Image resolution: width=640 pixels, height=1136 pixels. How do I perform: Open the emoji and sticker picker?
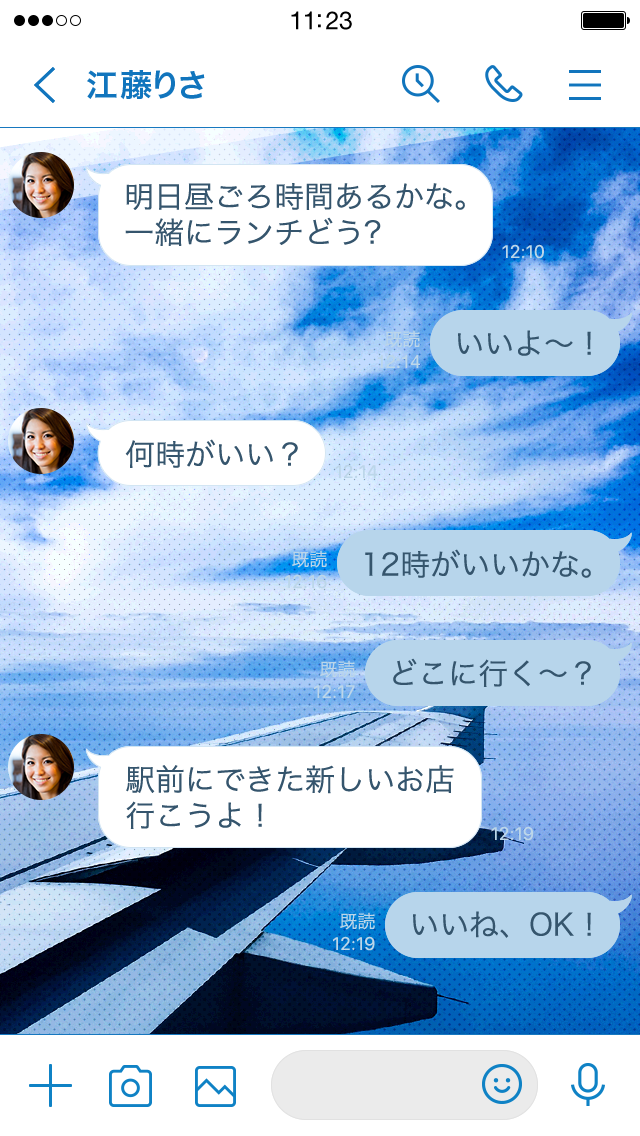[x=502, y=1084]
